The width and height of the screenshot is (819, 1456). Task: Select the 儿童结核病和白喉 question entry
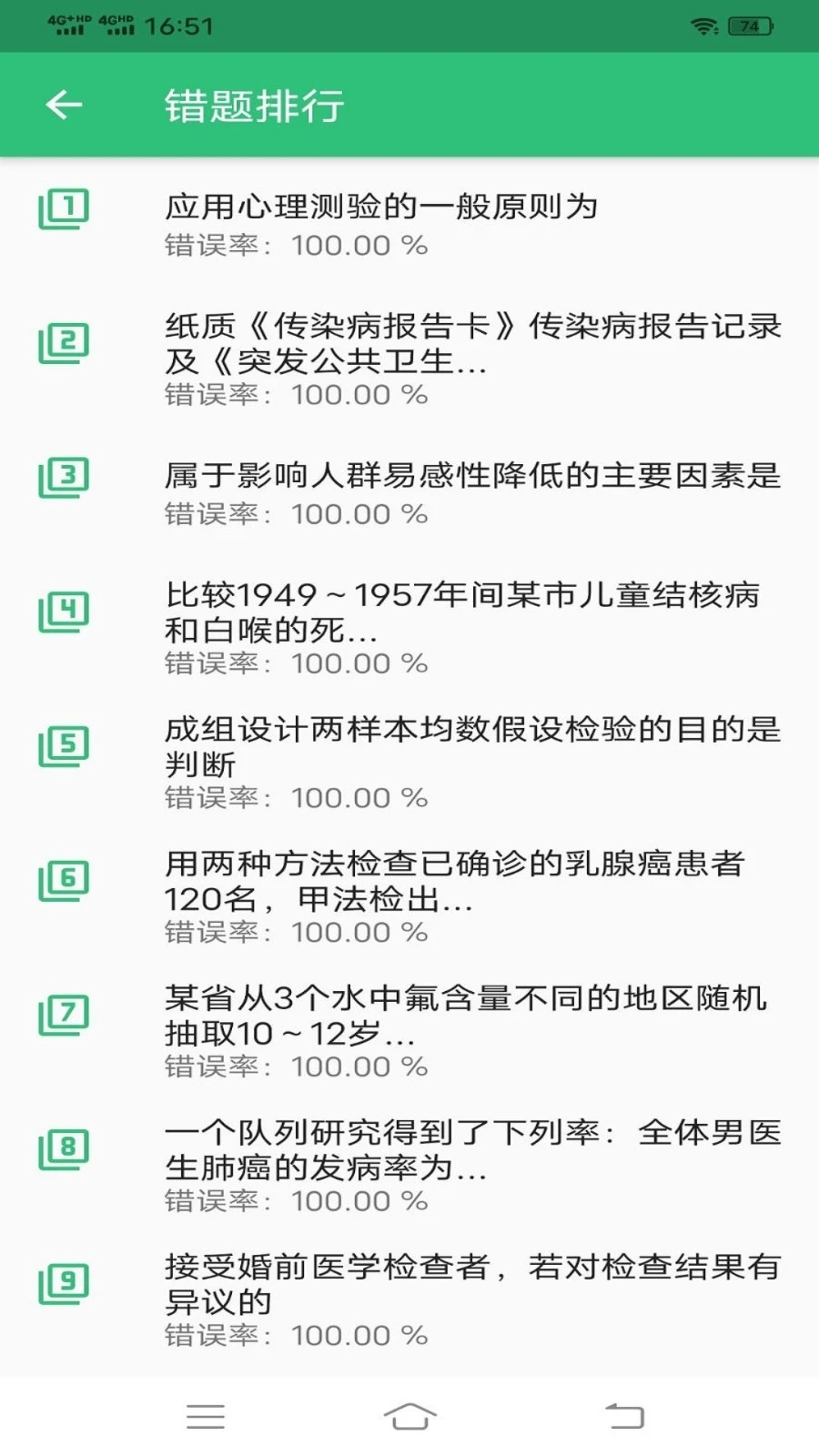click(473, 610)
